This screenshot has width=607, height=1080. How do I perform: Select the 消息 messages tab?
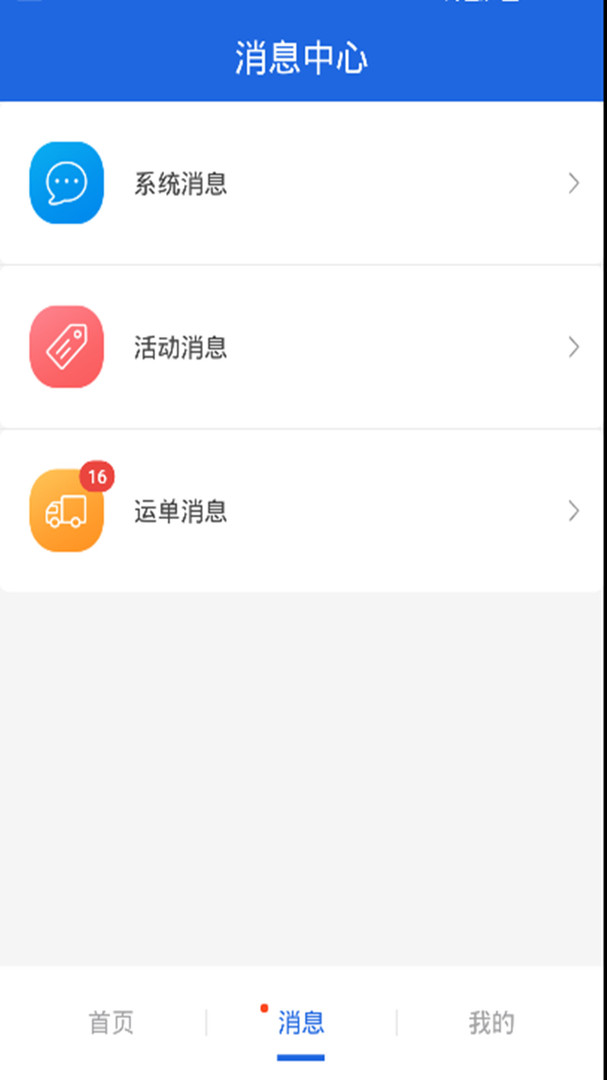tap(301, 1023)
